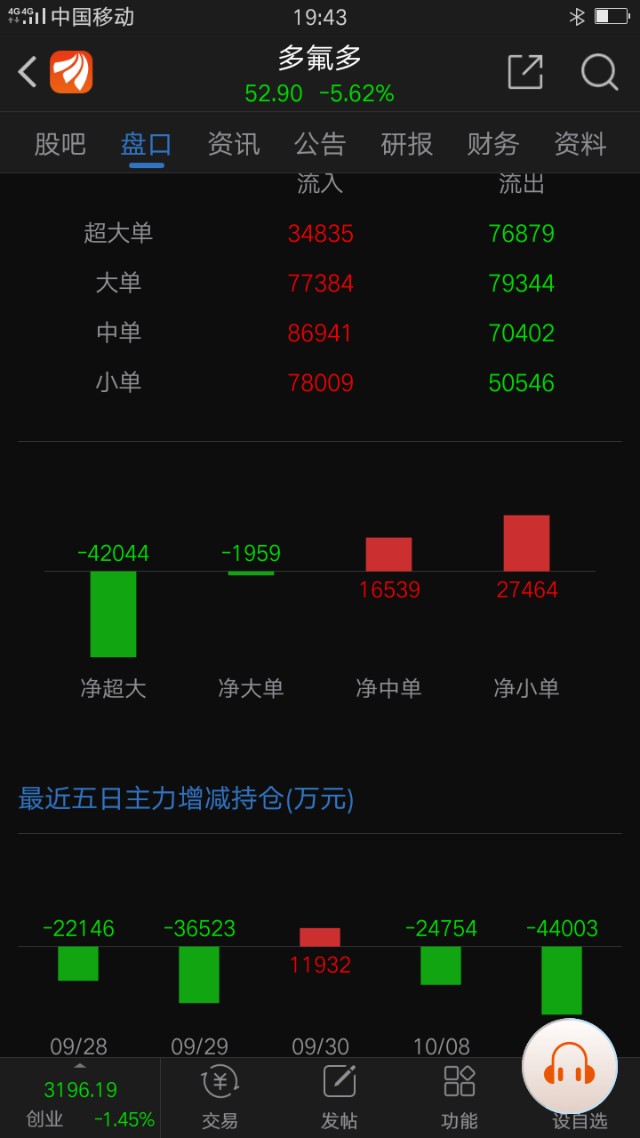Tap the 创业 index ticker at bottom

[x=80, y=1098]
